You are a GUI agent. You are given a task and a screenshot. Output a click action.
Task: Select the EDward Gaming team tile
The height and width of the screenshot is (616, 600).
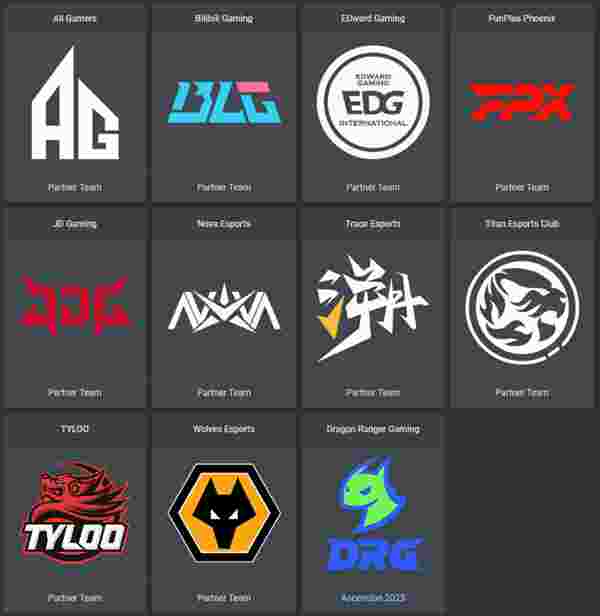[x=373, y=104]
